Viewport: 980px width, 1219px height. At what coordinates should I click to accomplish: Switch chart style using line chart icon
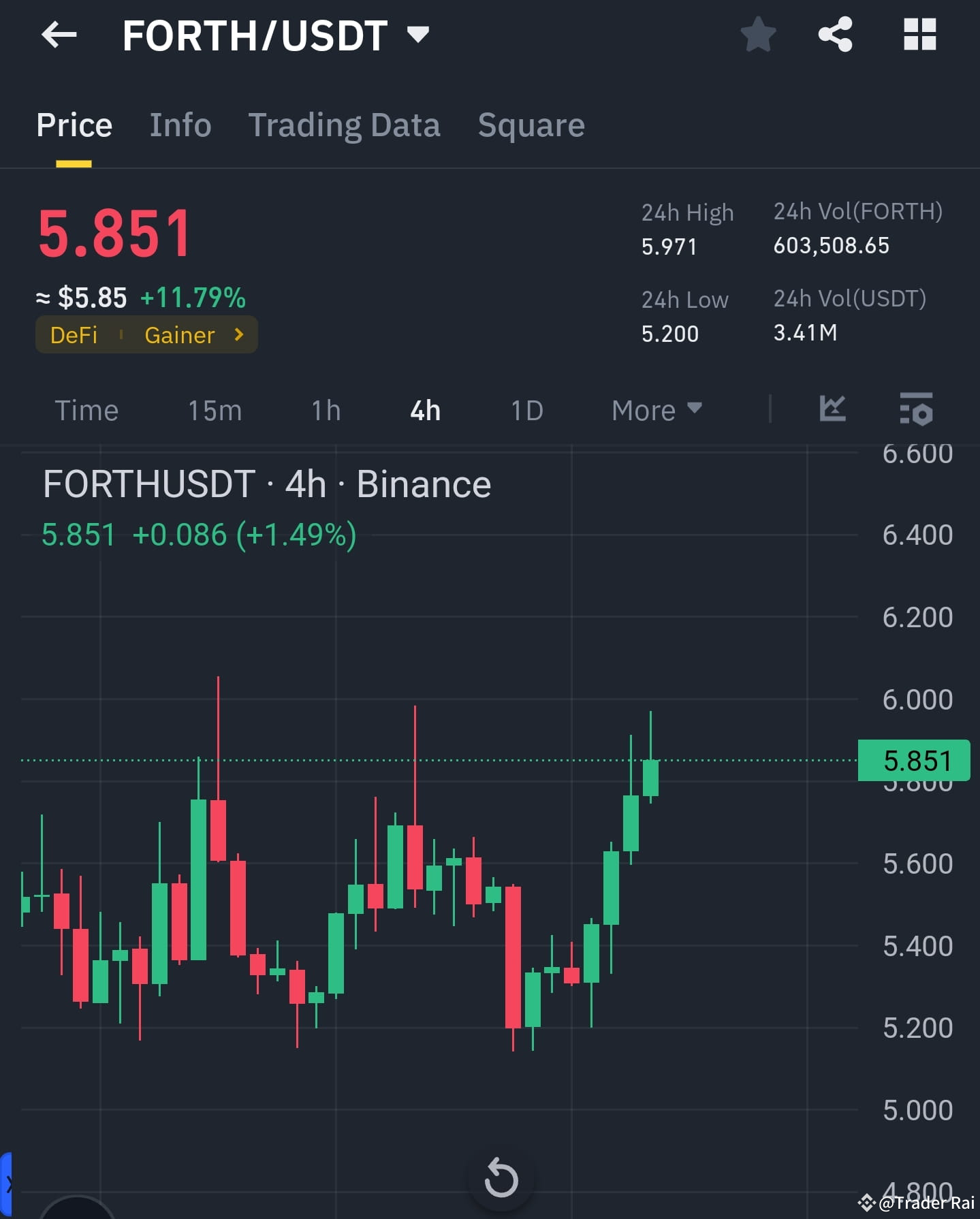832,409
